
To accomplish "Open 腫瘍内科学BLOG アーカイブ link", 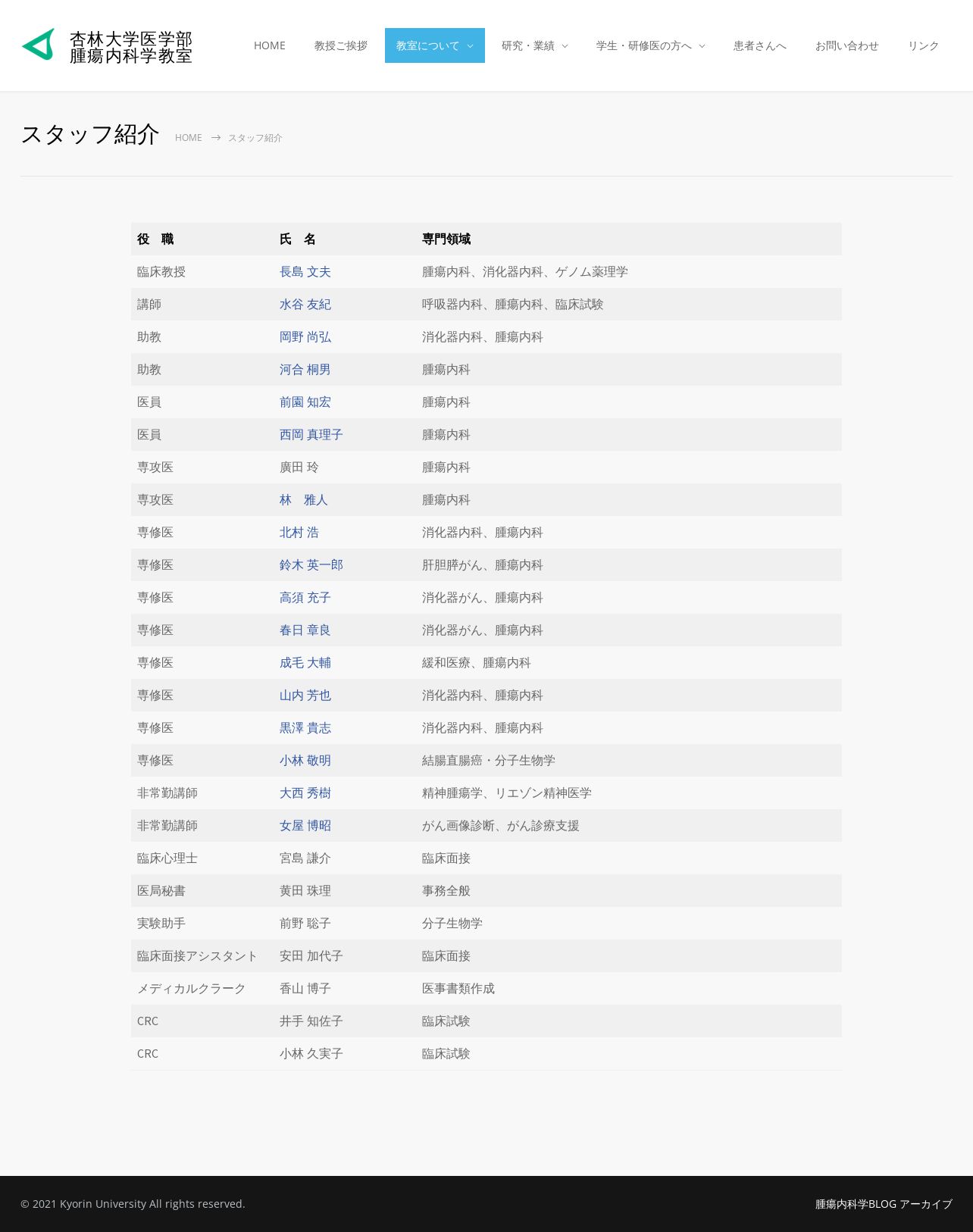I will [x=883, y=1204].
